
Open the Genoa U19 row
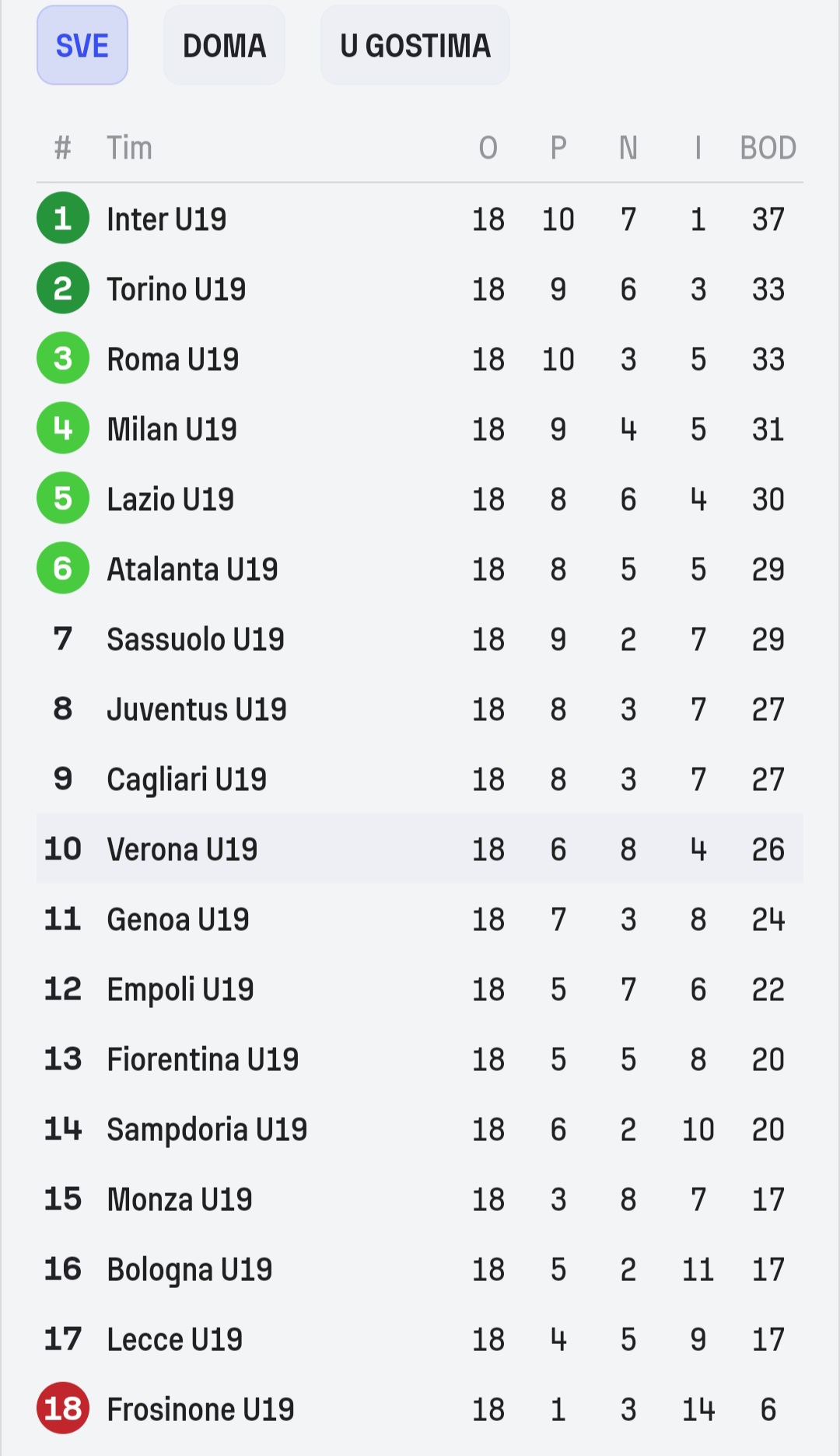(420, 919)
